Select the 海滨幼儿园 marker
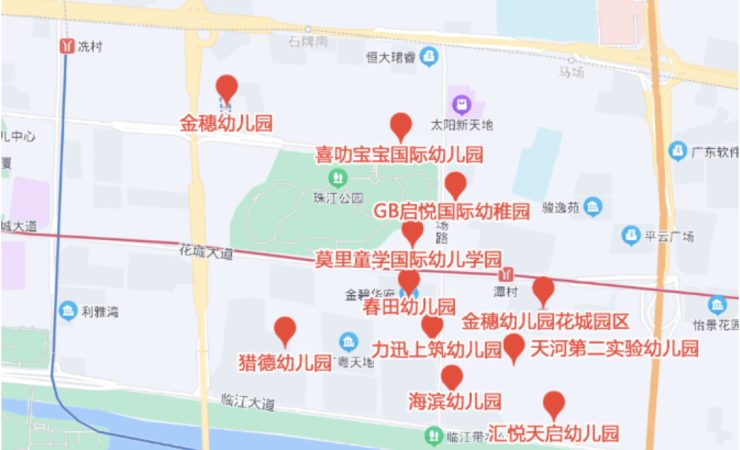Image resolution: width=740 pixels, height=450 pixels. pos(452,377)
